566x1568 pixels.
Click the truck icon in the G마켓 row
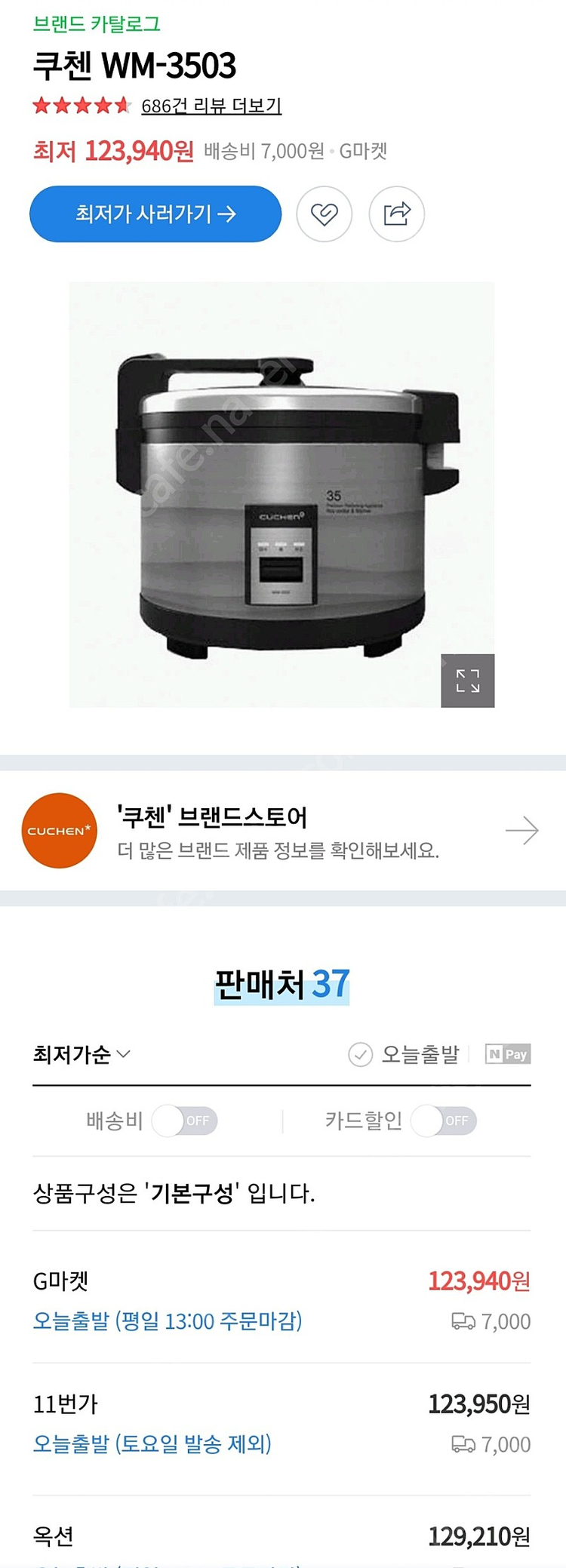tap(462, 1321)
